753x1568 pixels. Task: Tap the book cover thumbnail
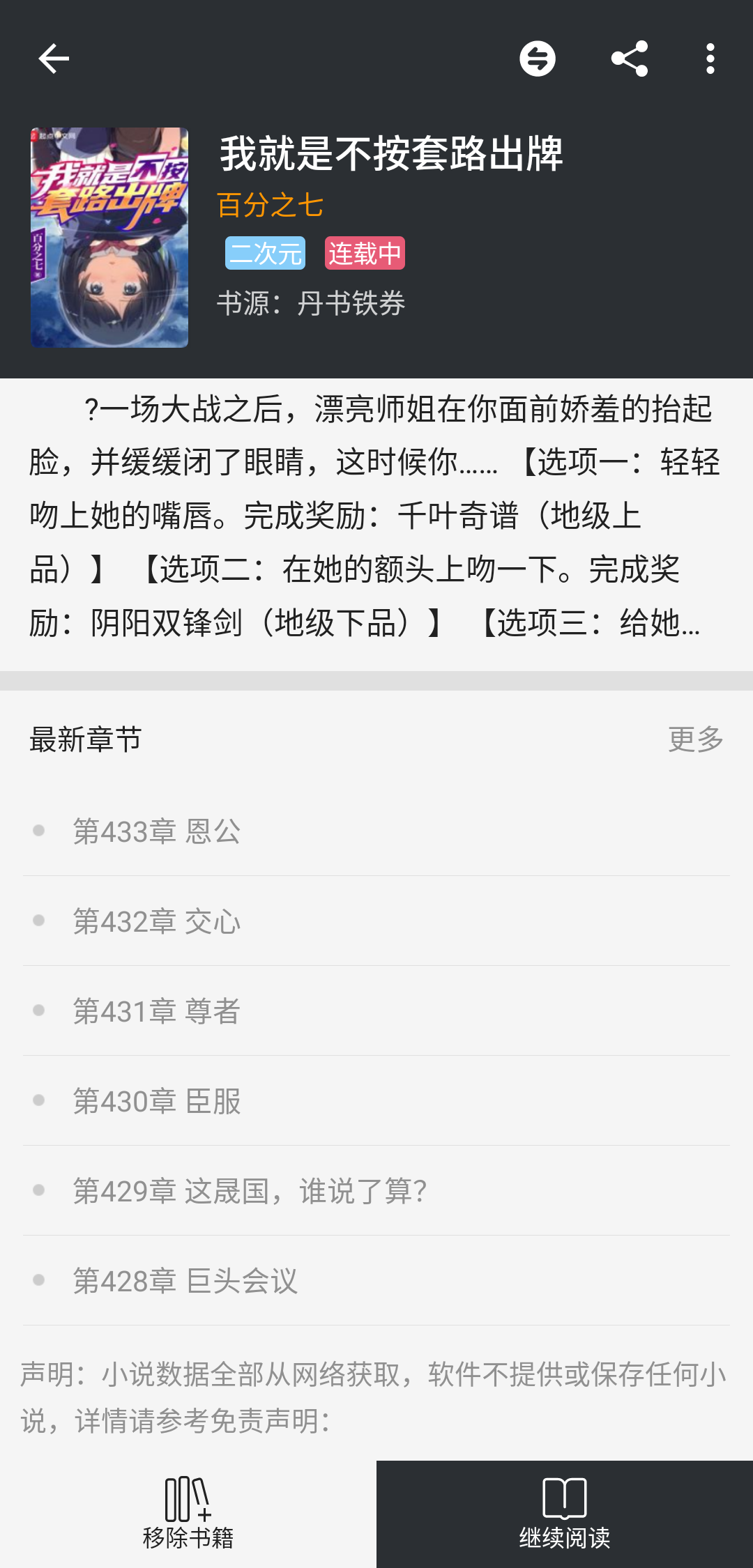pyautogui.click(x=110, y=237)
